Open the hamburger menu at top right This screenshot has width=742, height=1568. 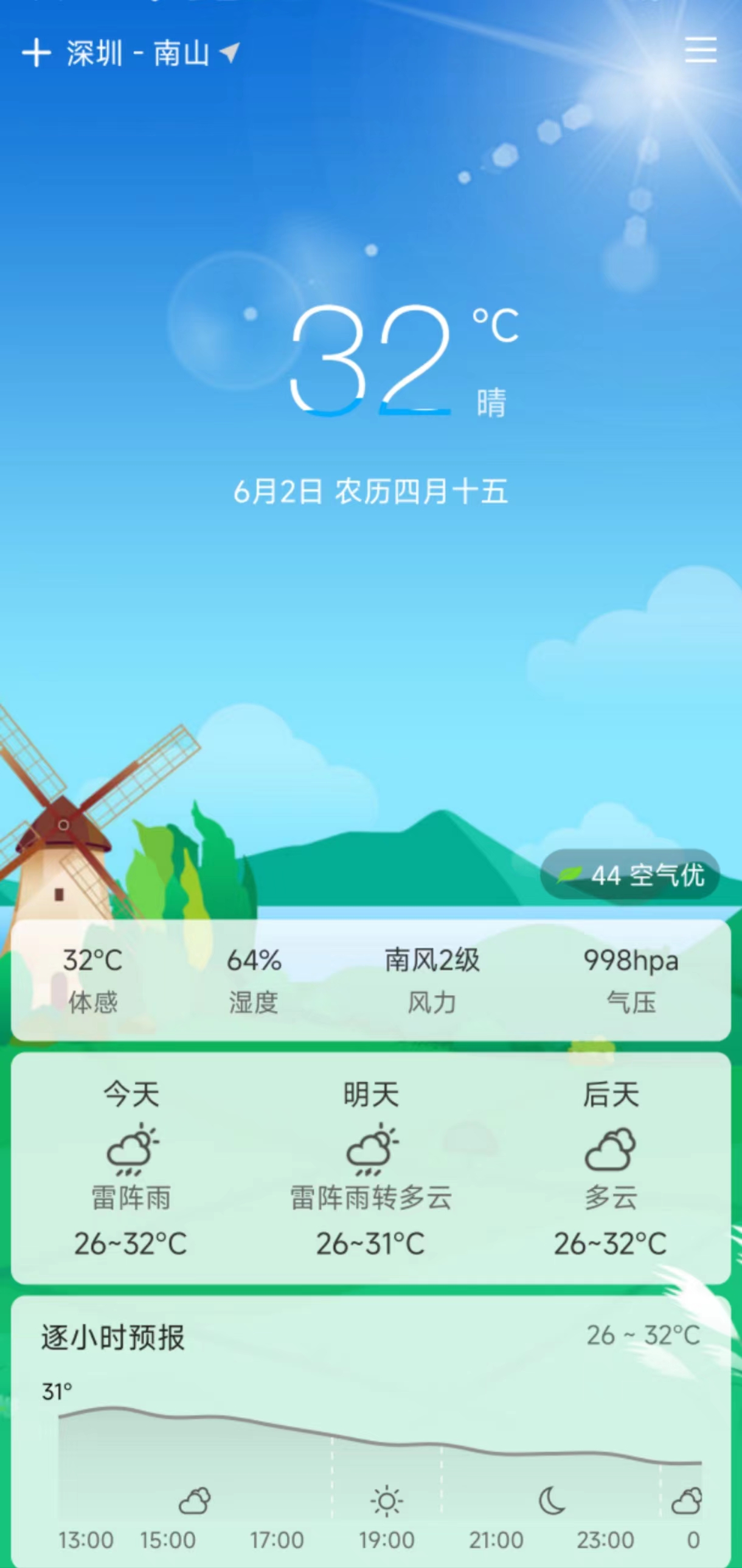pos(701,51)
